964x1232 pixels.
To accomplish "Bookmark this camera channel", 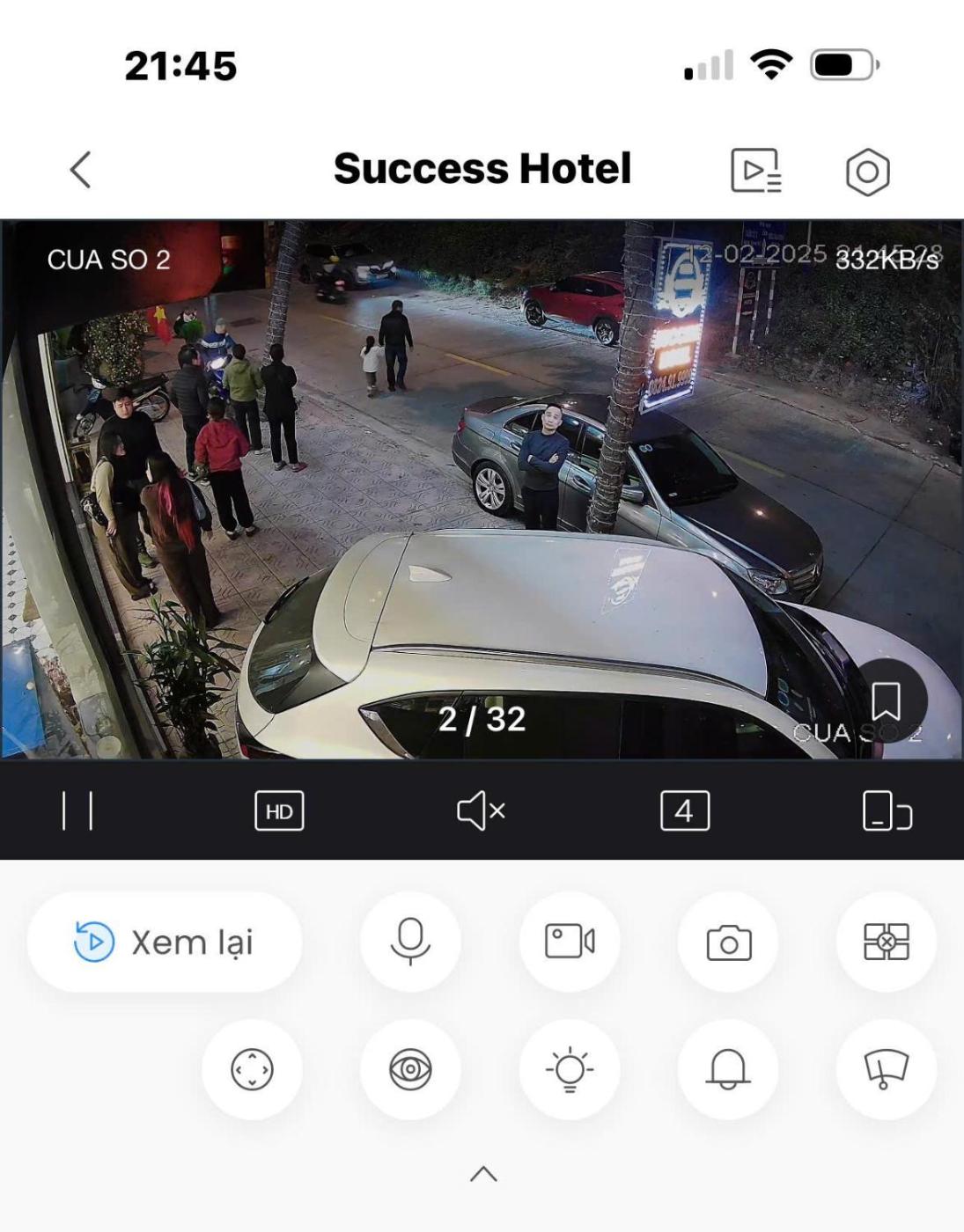I will pos(886,701).
